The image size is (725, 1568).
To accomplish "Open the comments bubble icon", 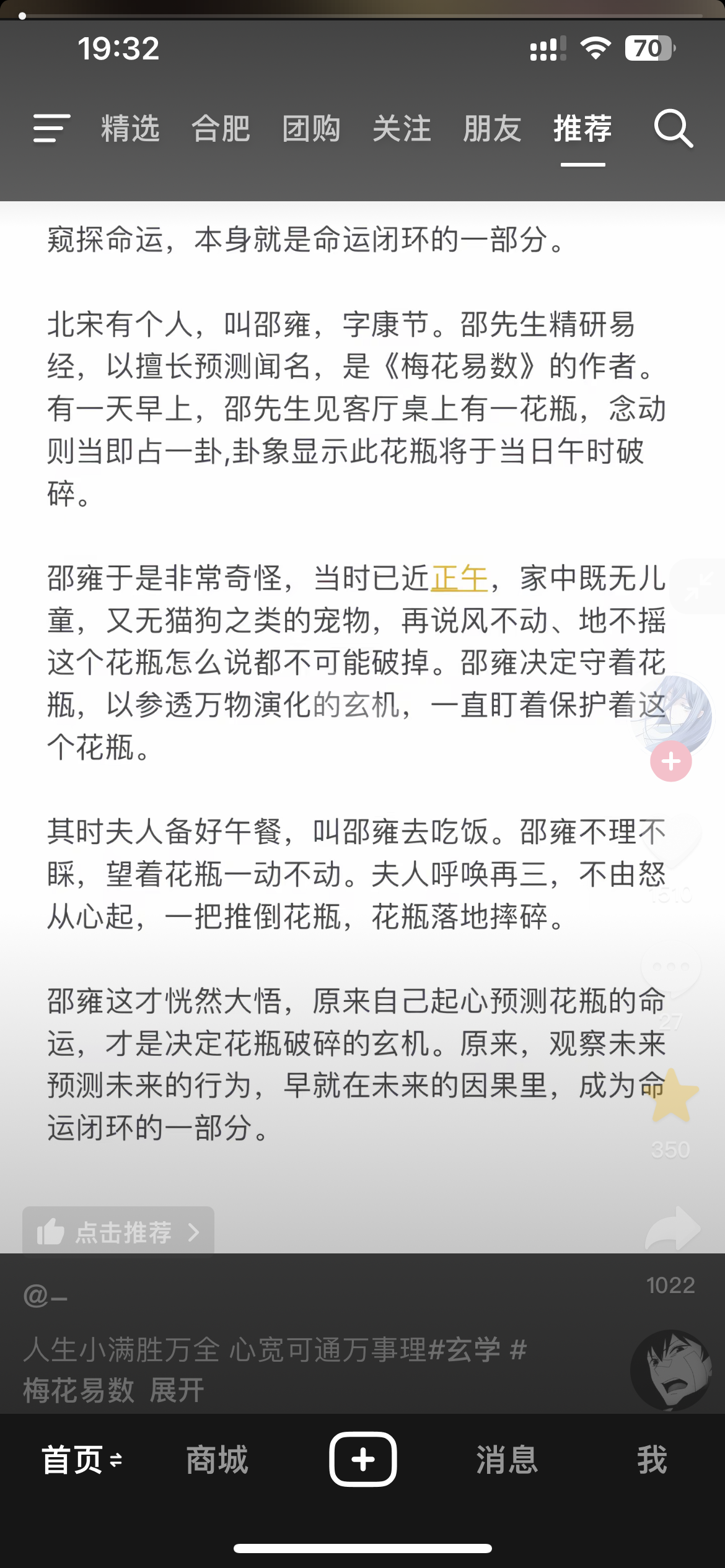I will (672, 969).
